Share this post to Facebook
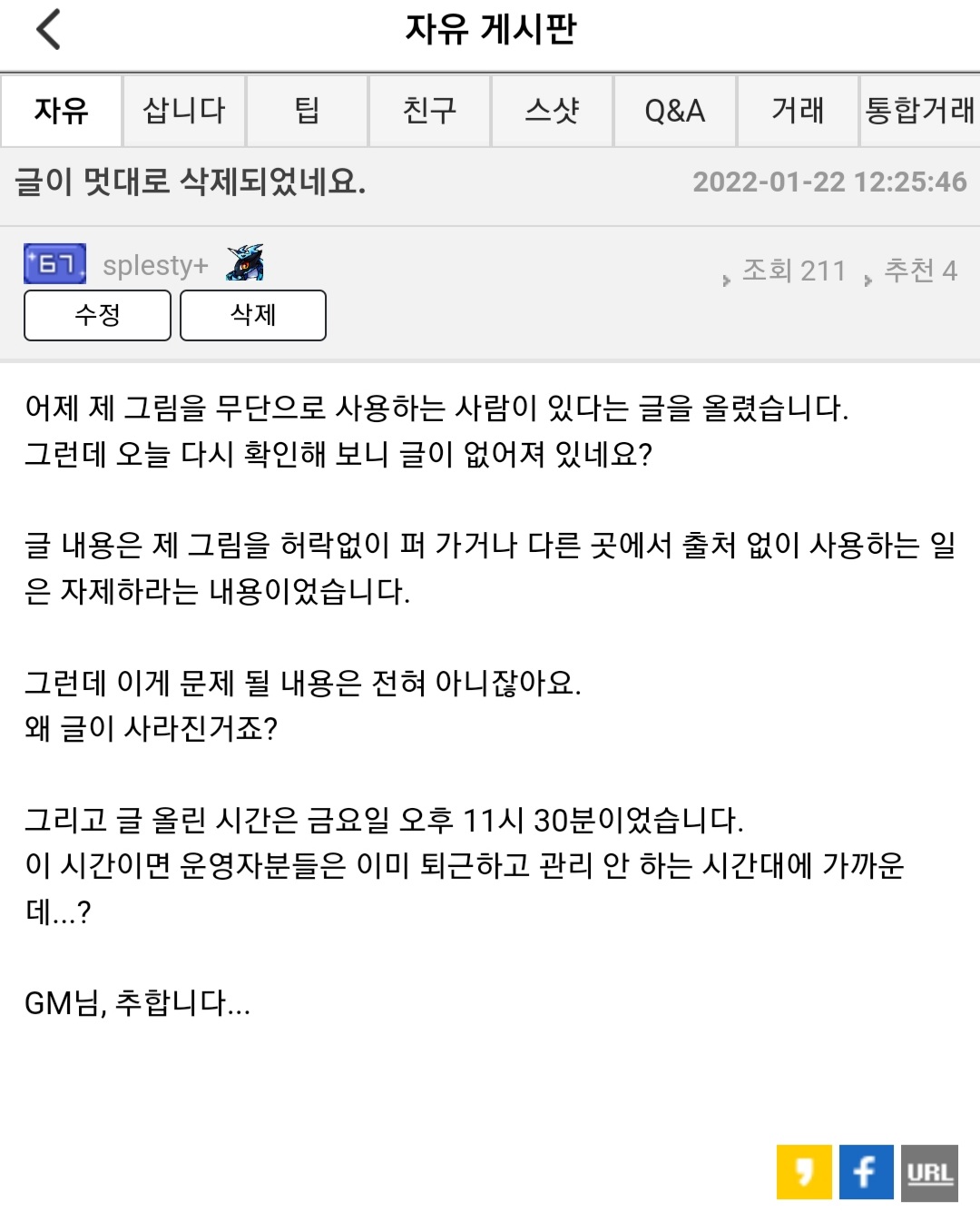Image resolution: width=980 pixels, height=1231 pixels. coord(866,1173)
